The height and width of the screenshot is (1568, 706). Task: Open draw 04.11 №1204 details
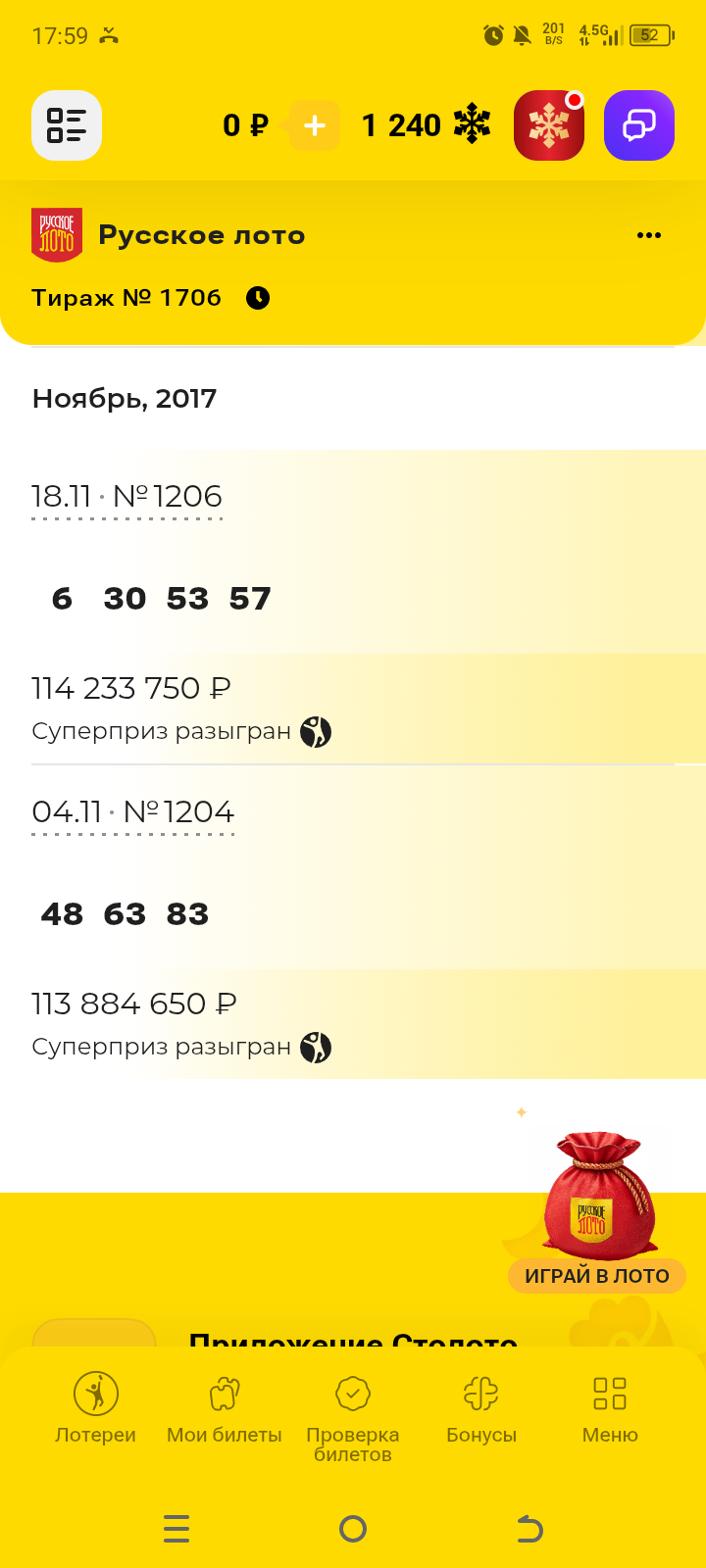pyautogui.click(x=133, y=812)
